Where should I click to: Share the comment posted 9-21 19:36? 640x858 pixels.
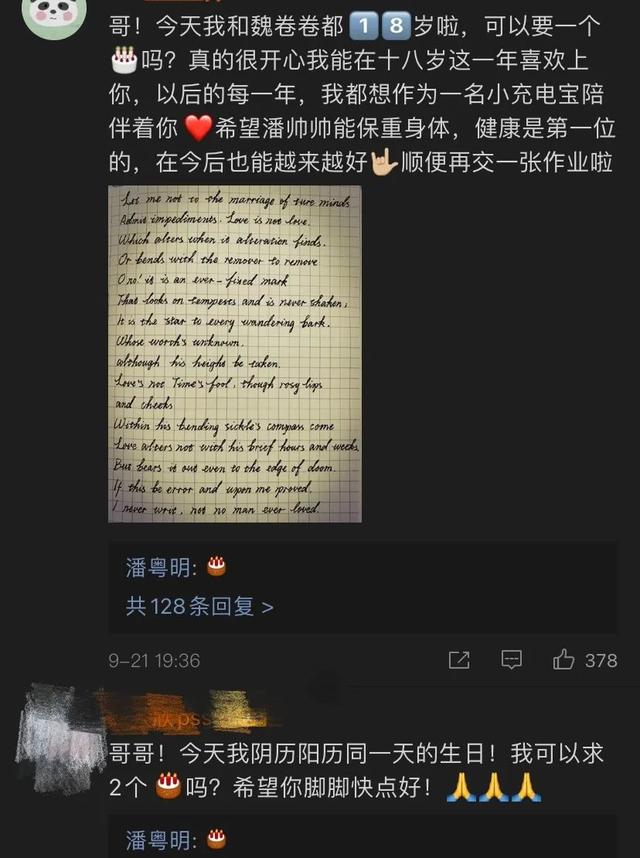pyautogui.click(x=459, y=660)
